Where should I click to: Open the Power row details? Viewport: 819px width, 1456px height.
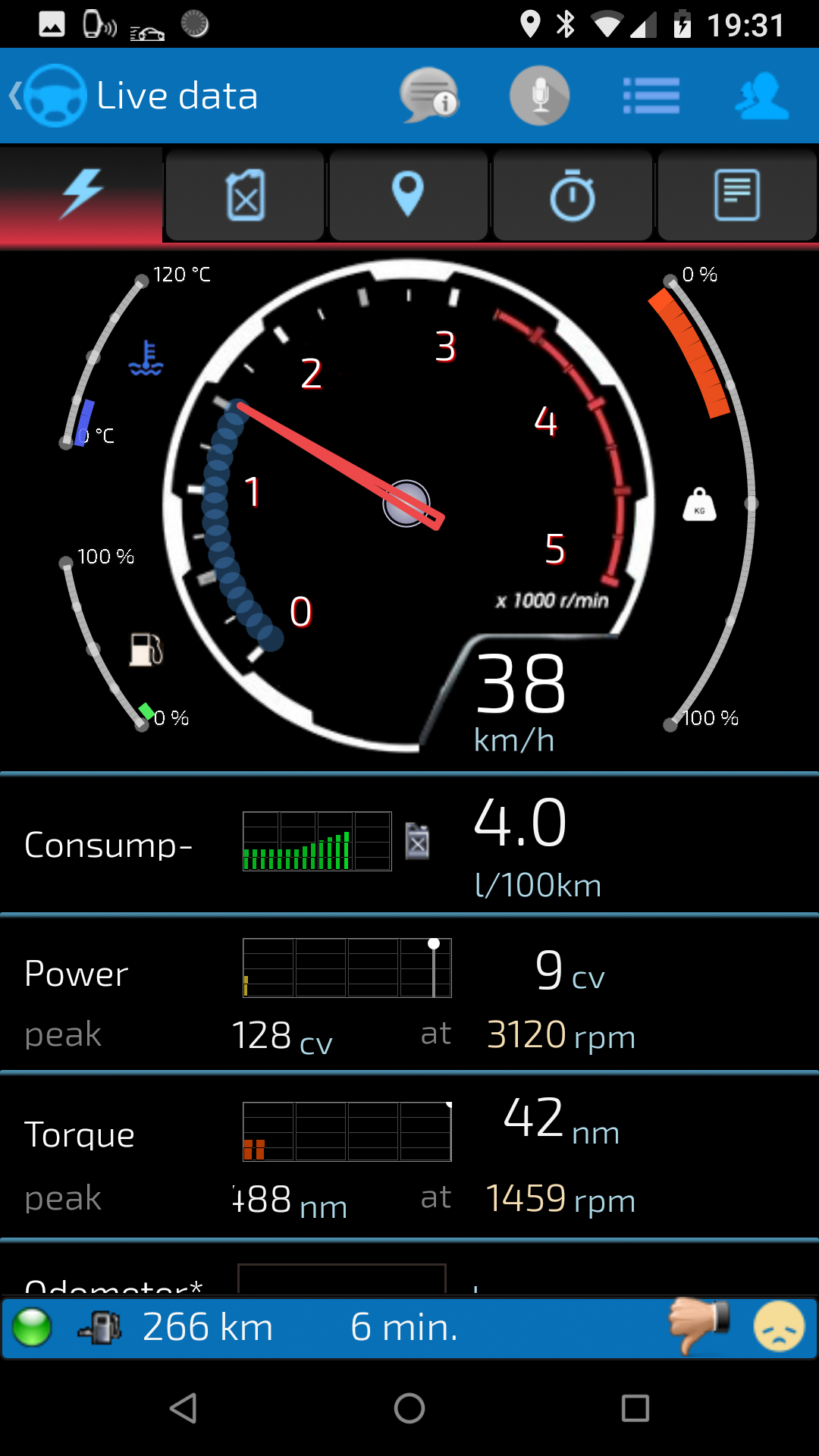point(409,993)
